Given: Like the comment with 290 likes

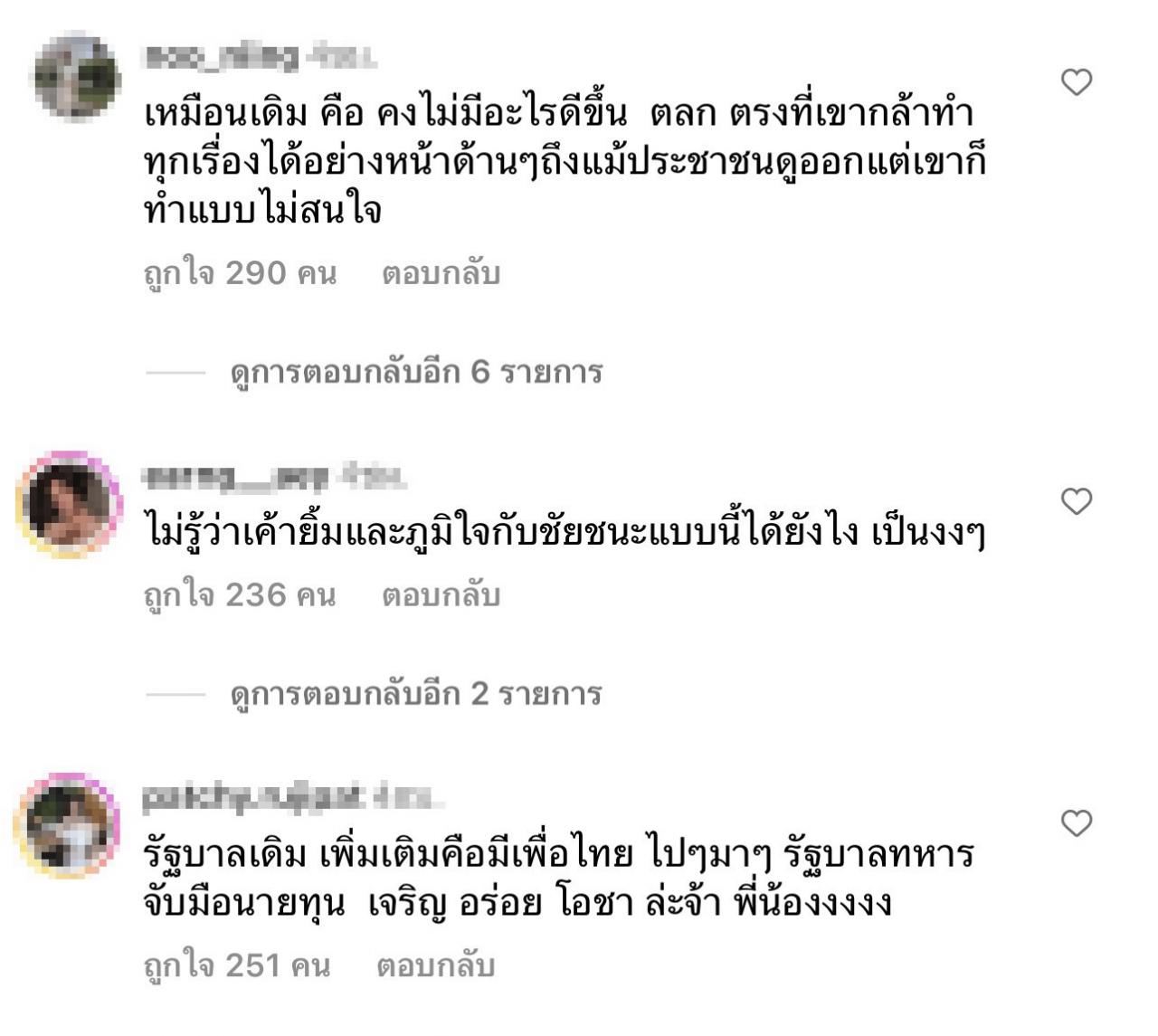Looking at the screenshot, I should 1076,82.
